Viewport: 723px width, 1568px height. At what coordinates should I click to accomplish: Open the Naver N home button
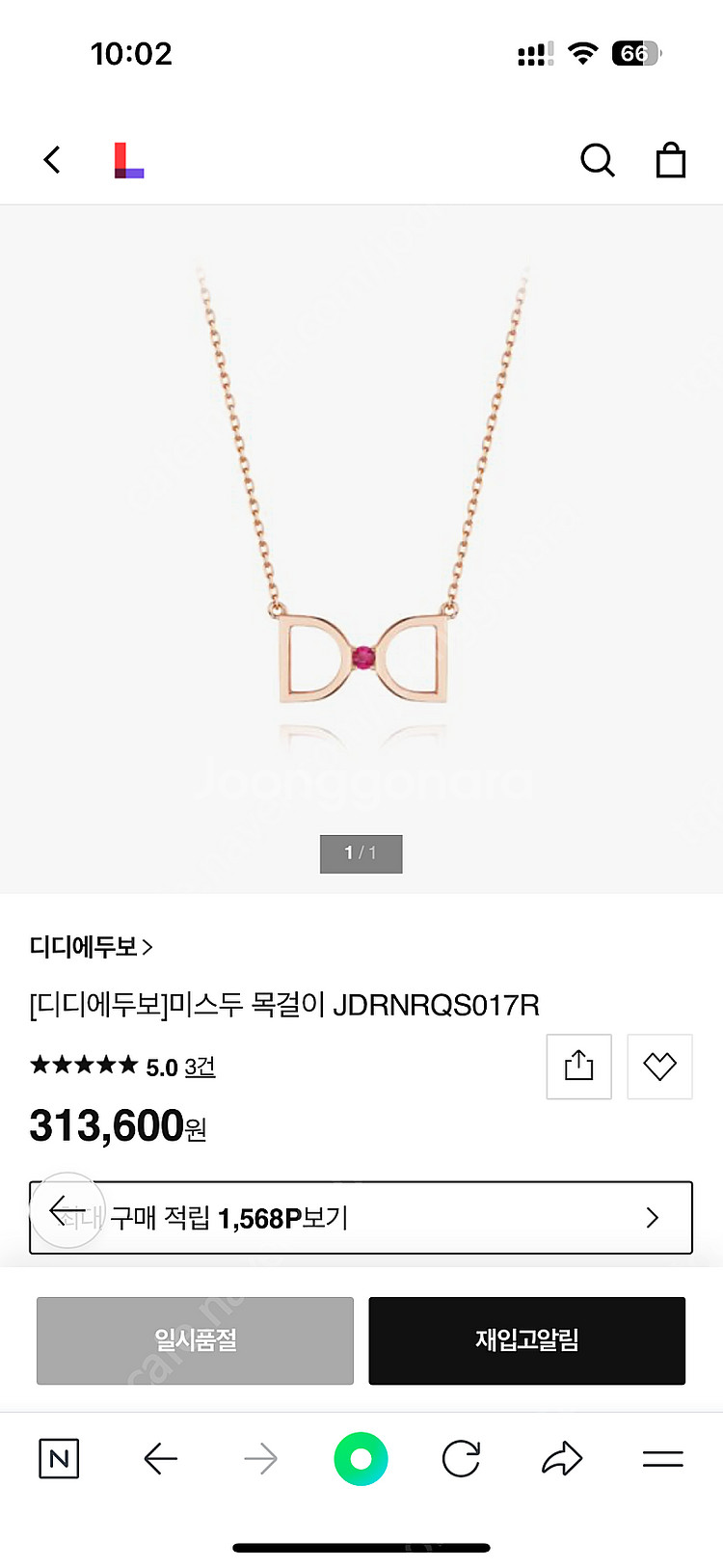click(59, 1459)
